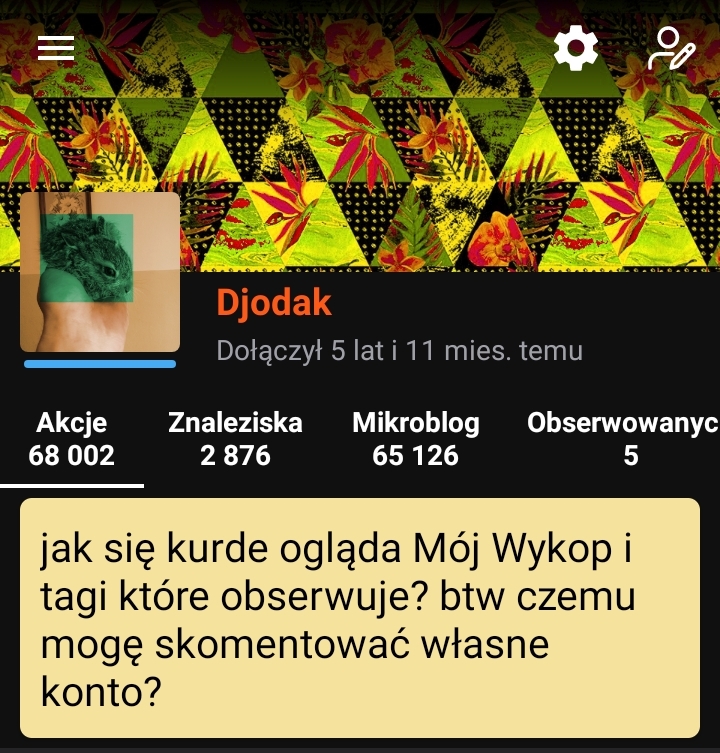
Task: Open settings via the gear icon
Action: click(x=576, y=48)
